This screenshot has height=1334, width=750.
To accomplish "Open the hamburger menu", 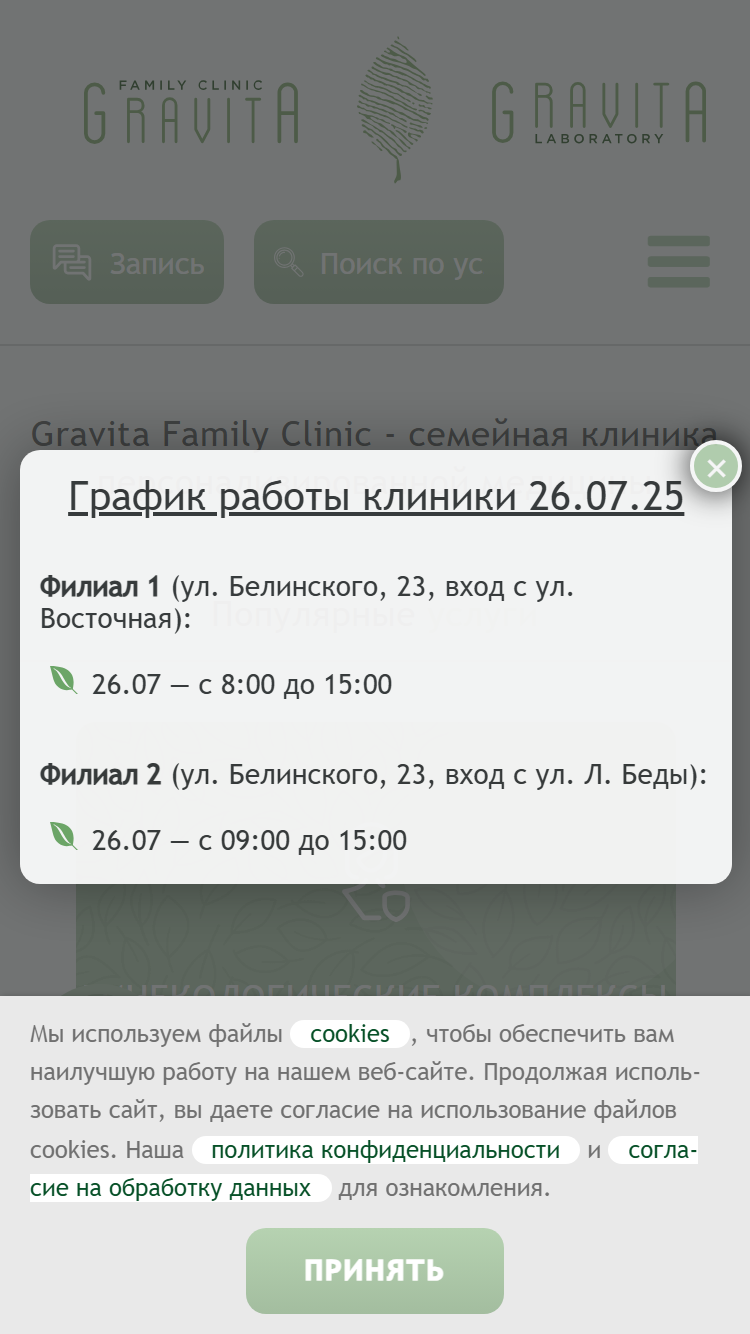I will (x=679, y=262).
